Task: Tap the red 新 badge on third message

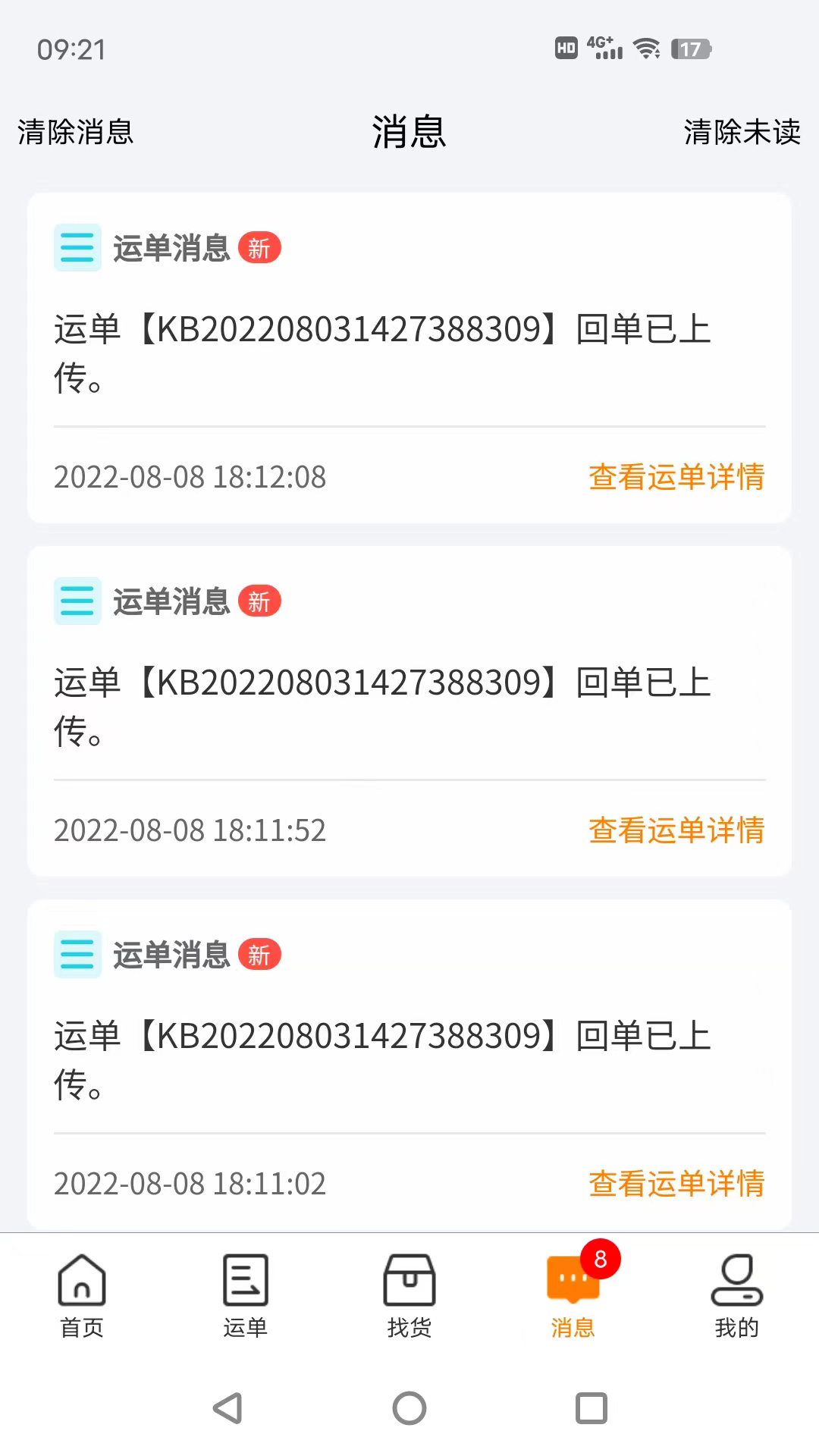Action: point(261,955)
